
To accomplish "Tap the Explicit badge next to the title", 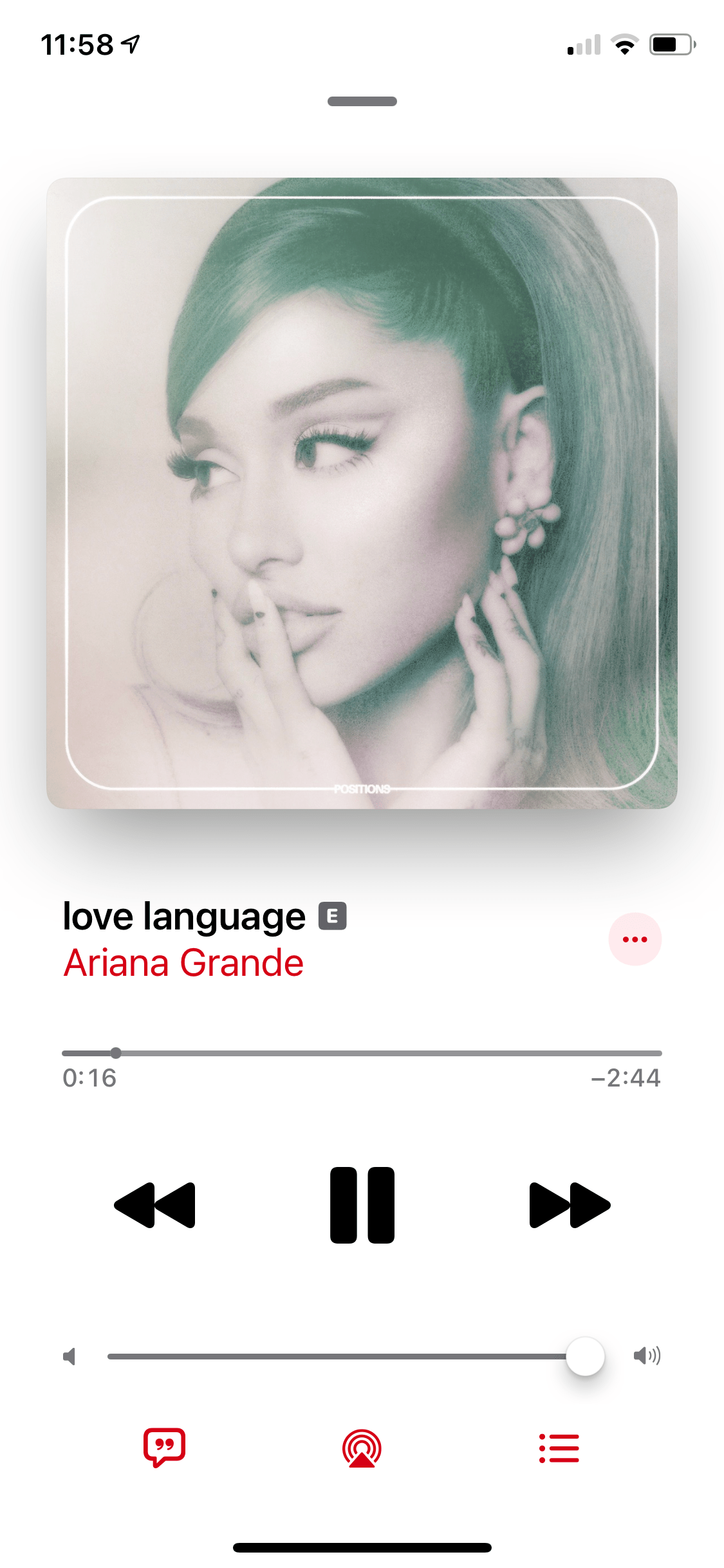I will (333, 916).
